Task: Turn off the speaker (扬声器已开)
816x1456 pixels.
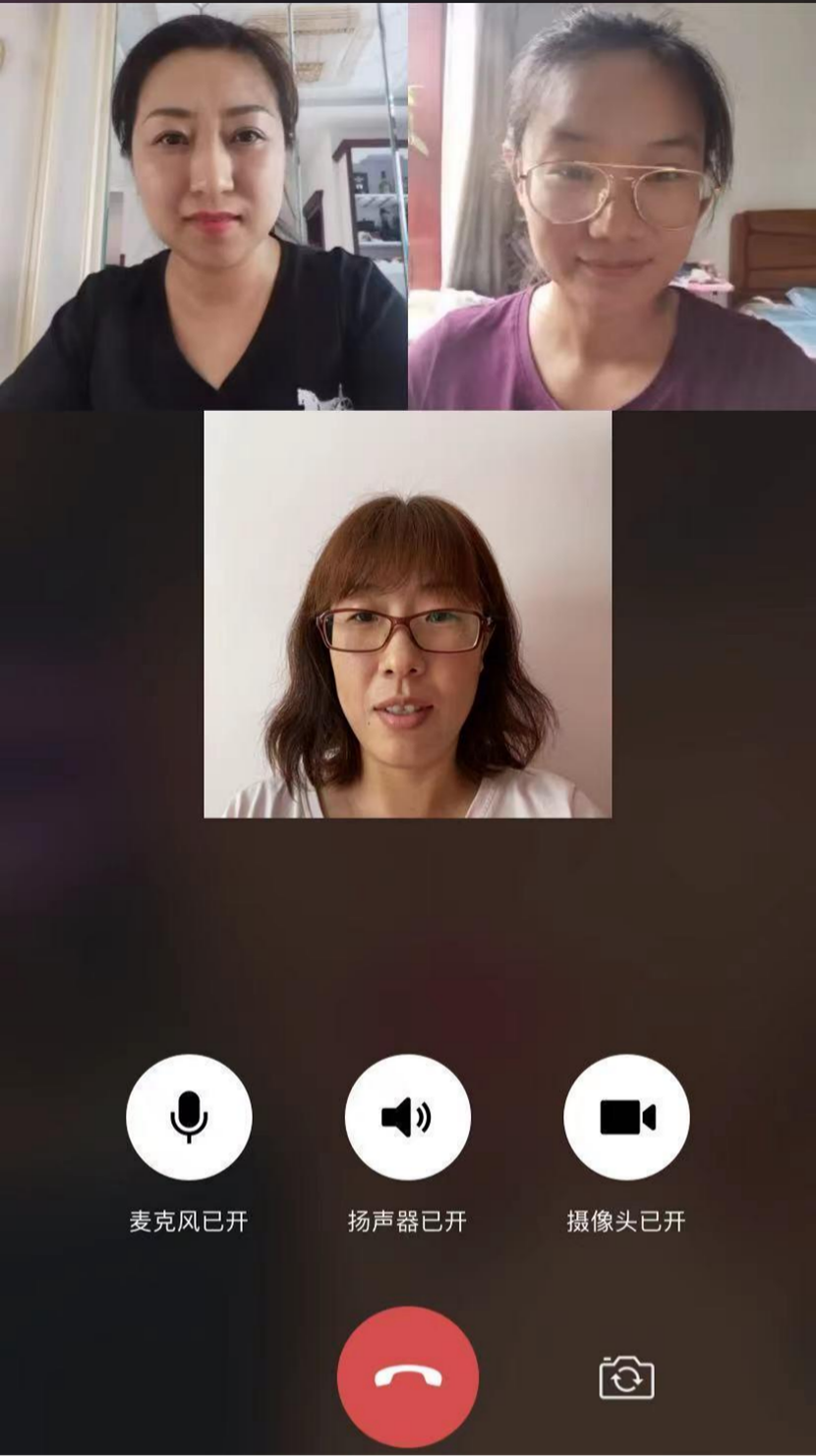Action: pyautogui.click(x=407, y=1117)
